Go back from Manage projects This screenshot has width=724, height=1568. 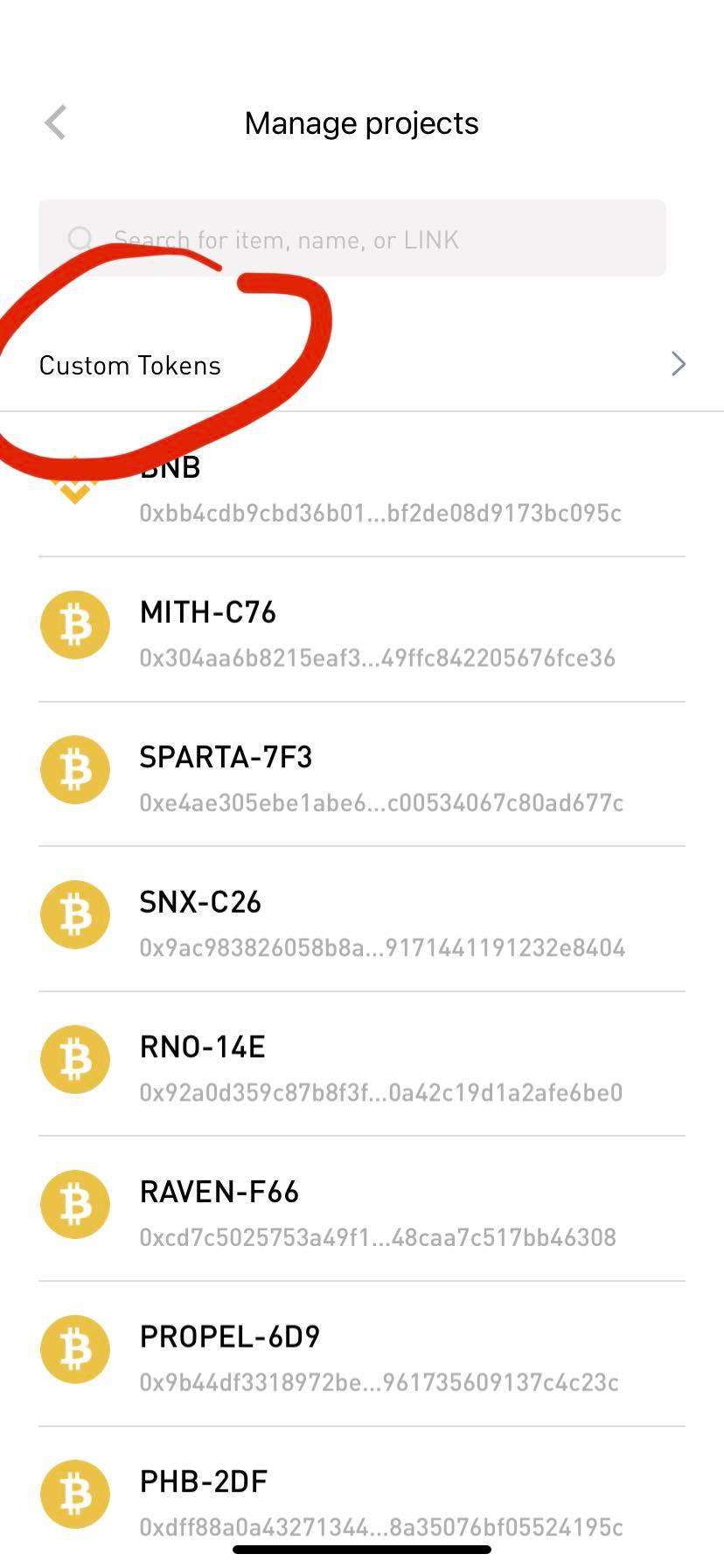56,123
